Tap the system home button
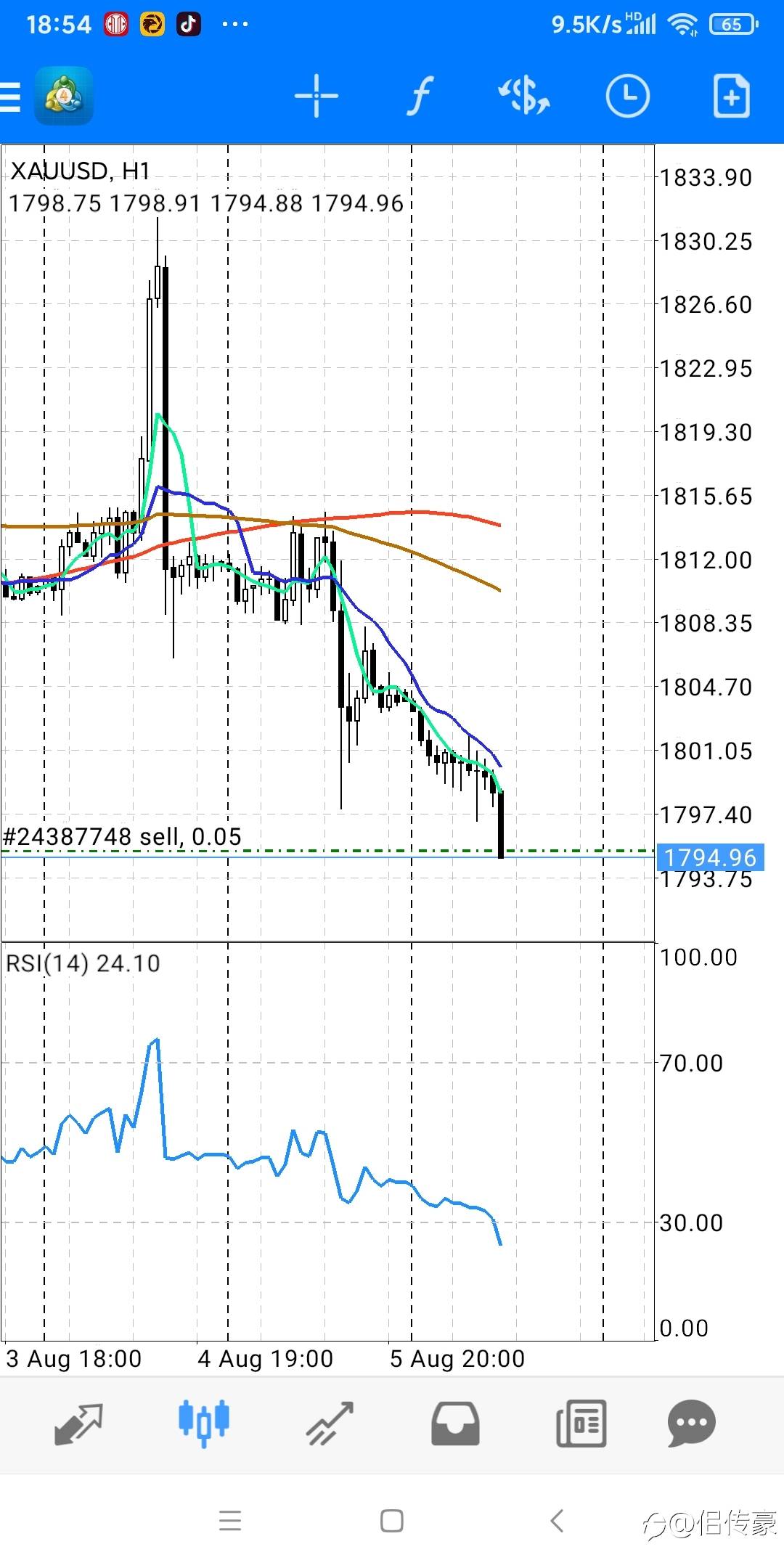 [x=392, y=1521]
